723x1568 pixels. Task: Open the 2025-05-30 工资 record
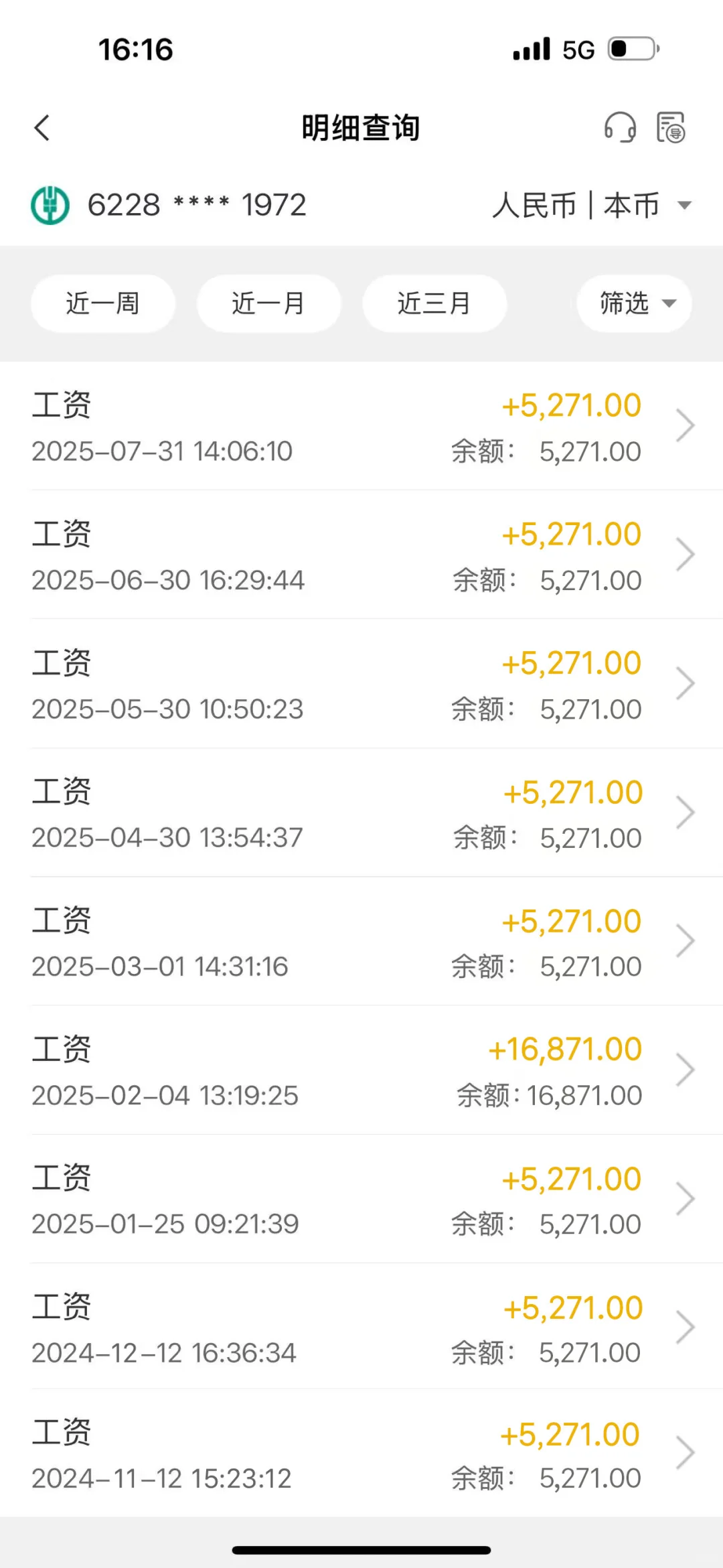361,685
